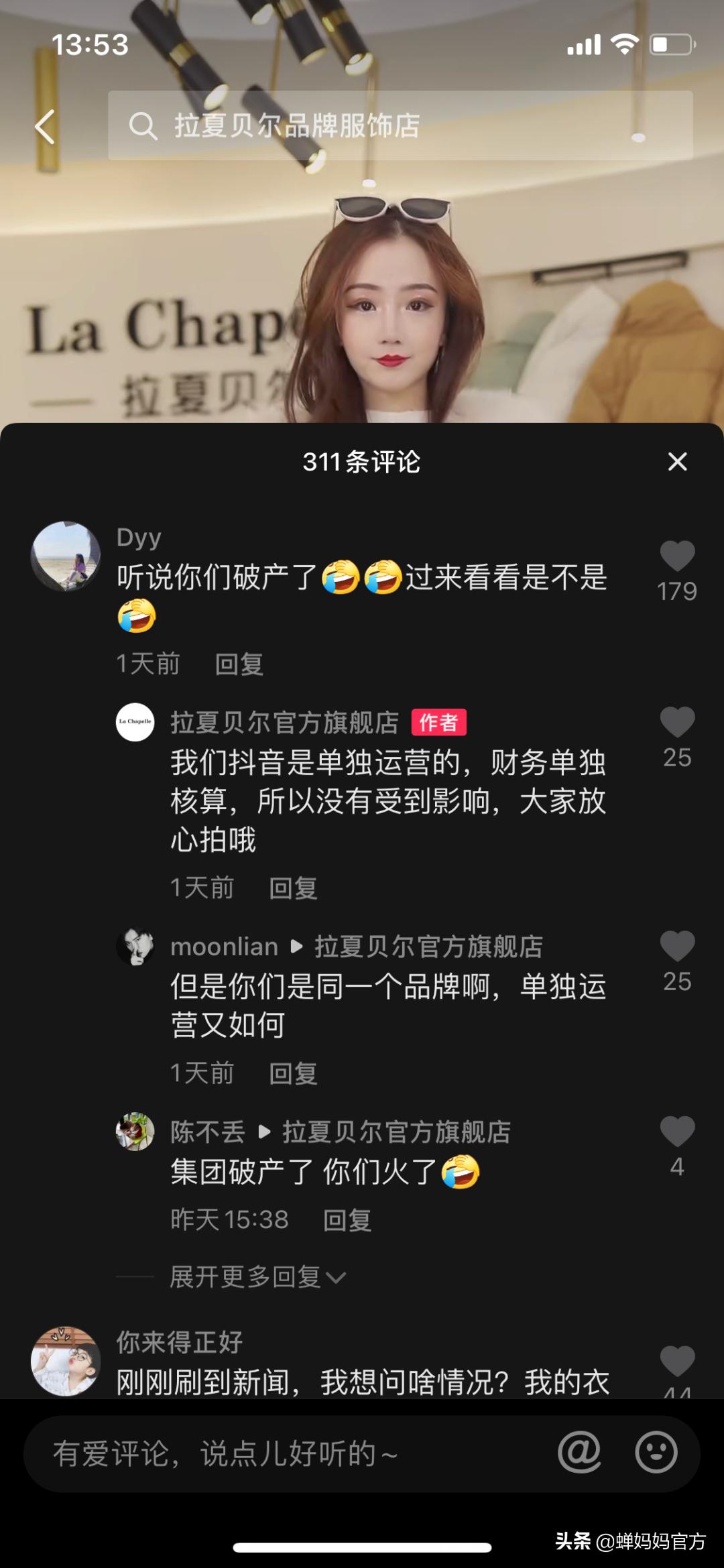Screen dimensions: 724x1568
Task: Tap 回复 under Dyy's comment
Action: [x=238, y=663]
